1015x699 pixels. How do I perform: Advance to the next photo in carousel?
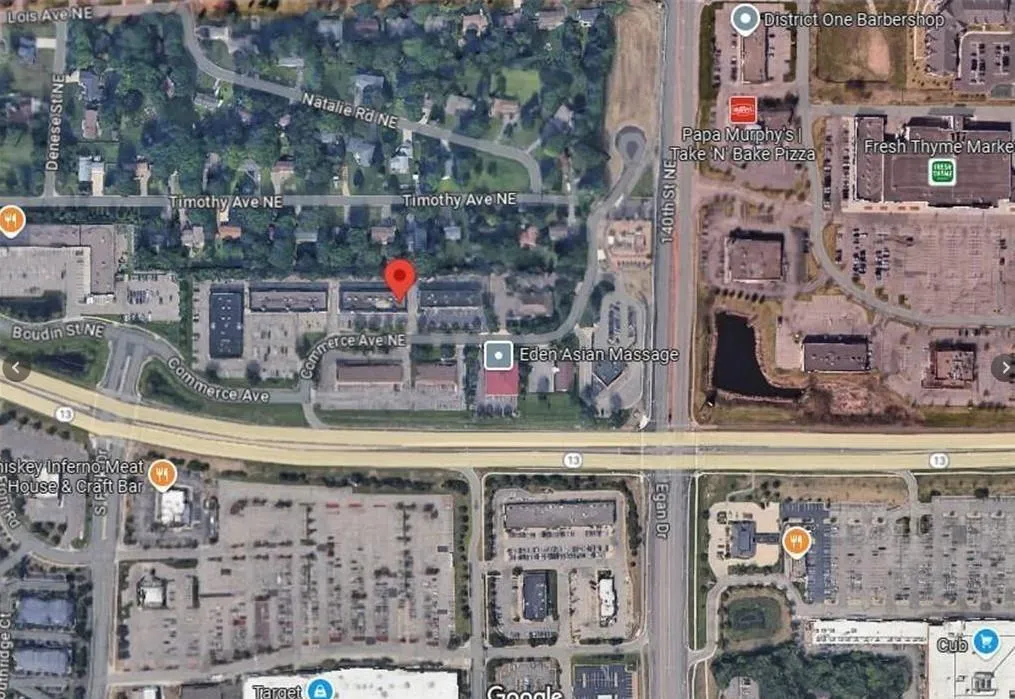click(1003, 368)
